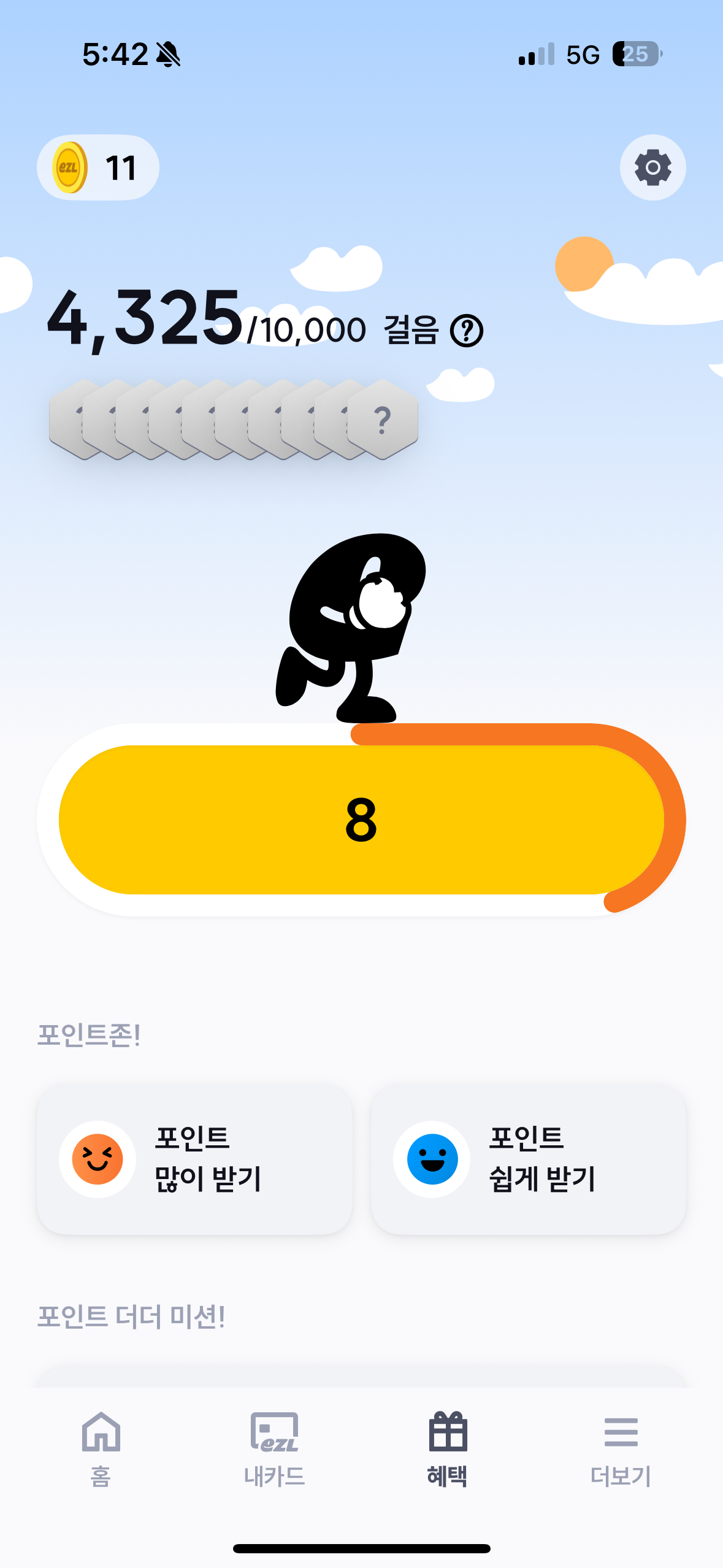Screen dimensions: 723x1568
Task: Open the 포인트 많이 받기 card
Action: point(194,1159)
